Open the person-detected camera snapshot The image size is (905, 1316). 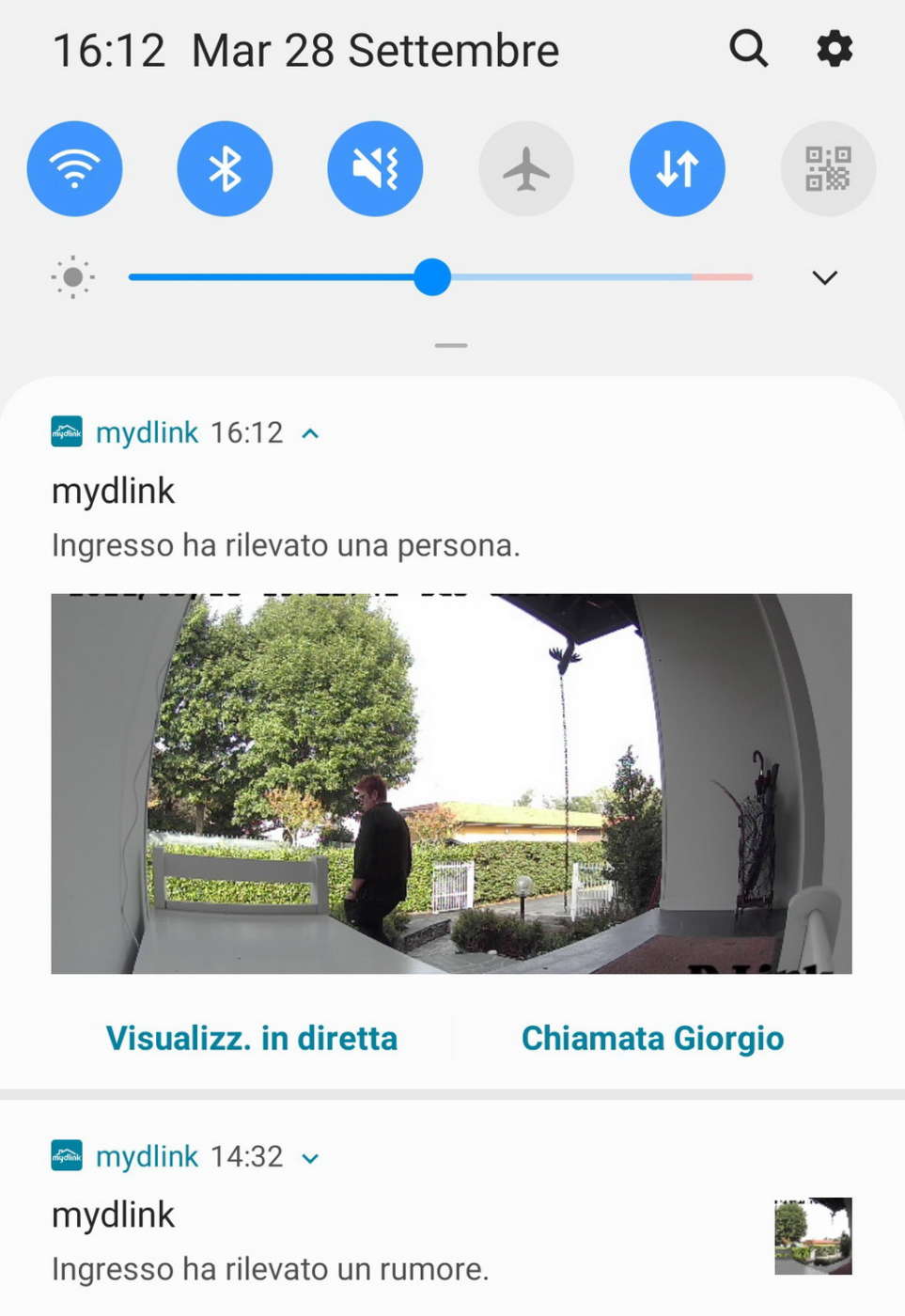[x=451, y=783]
